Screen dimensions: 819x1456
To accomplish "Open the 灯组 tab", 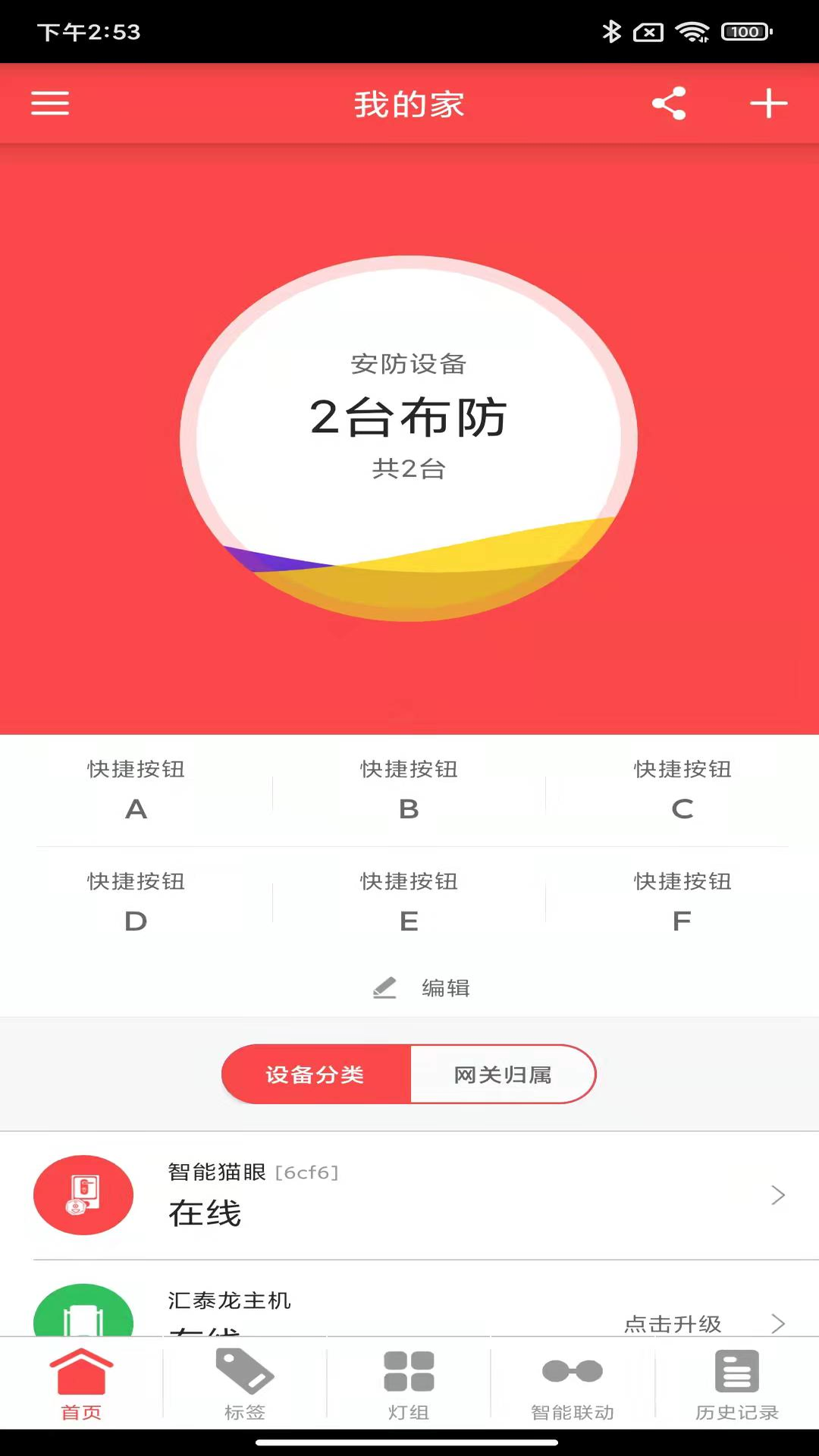I will point(409,1384).
